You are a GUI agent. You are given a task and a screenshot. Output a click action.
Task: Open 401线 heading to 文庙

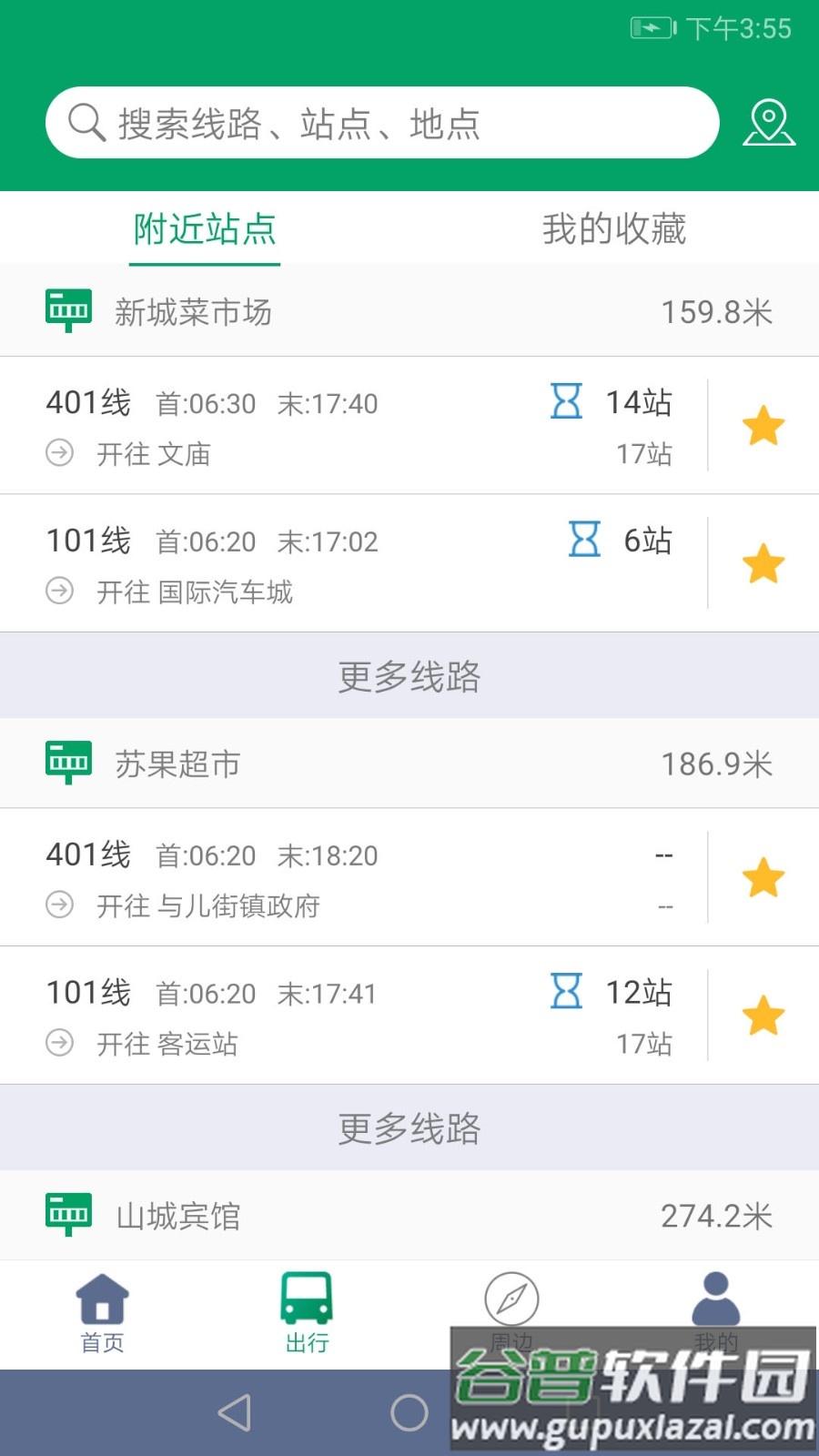tap(346, 426)
